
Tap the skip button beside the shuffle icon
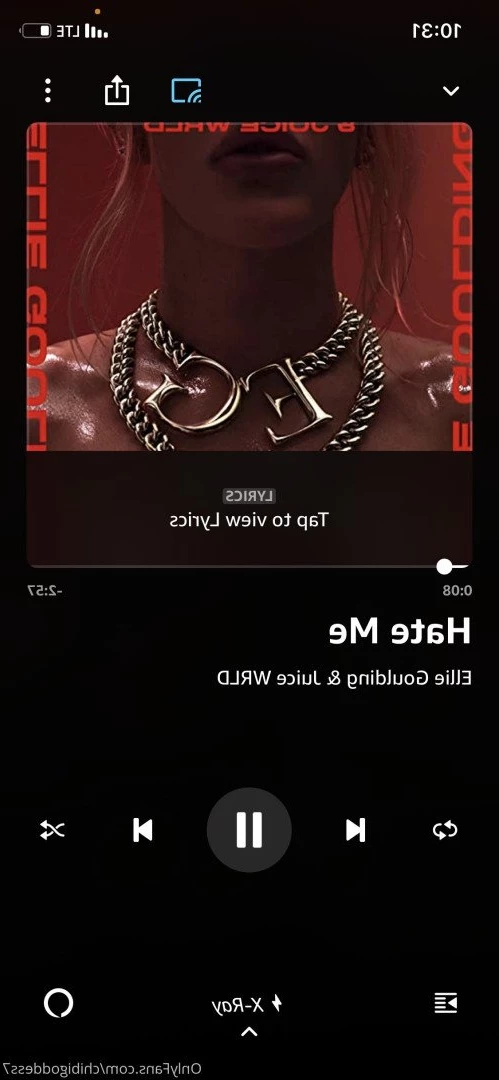[143, 830]
